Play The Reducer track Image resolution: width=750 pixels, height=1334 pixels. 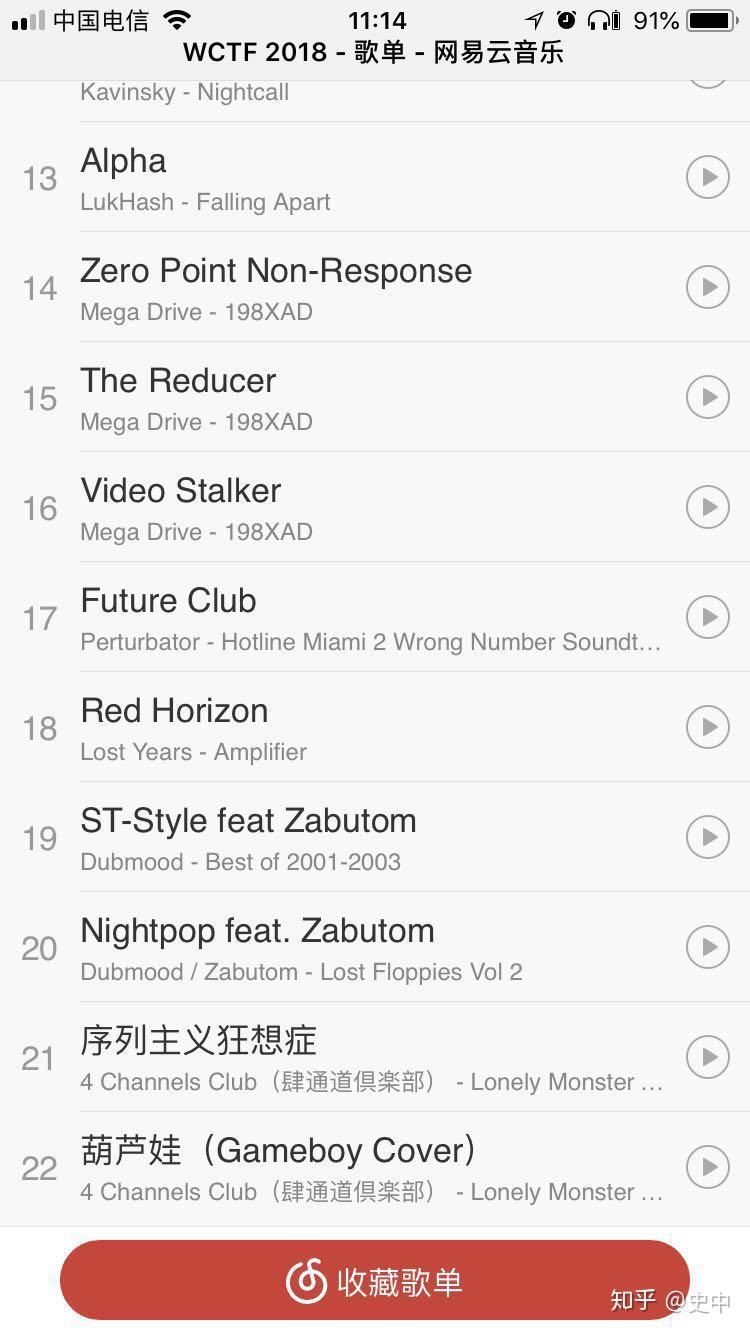point(707,397)
